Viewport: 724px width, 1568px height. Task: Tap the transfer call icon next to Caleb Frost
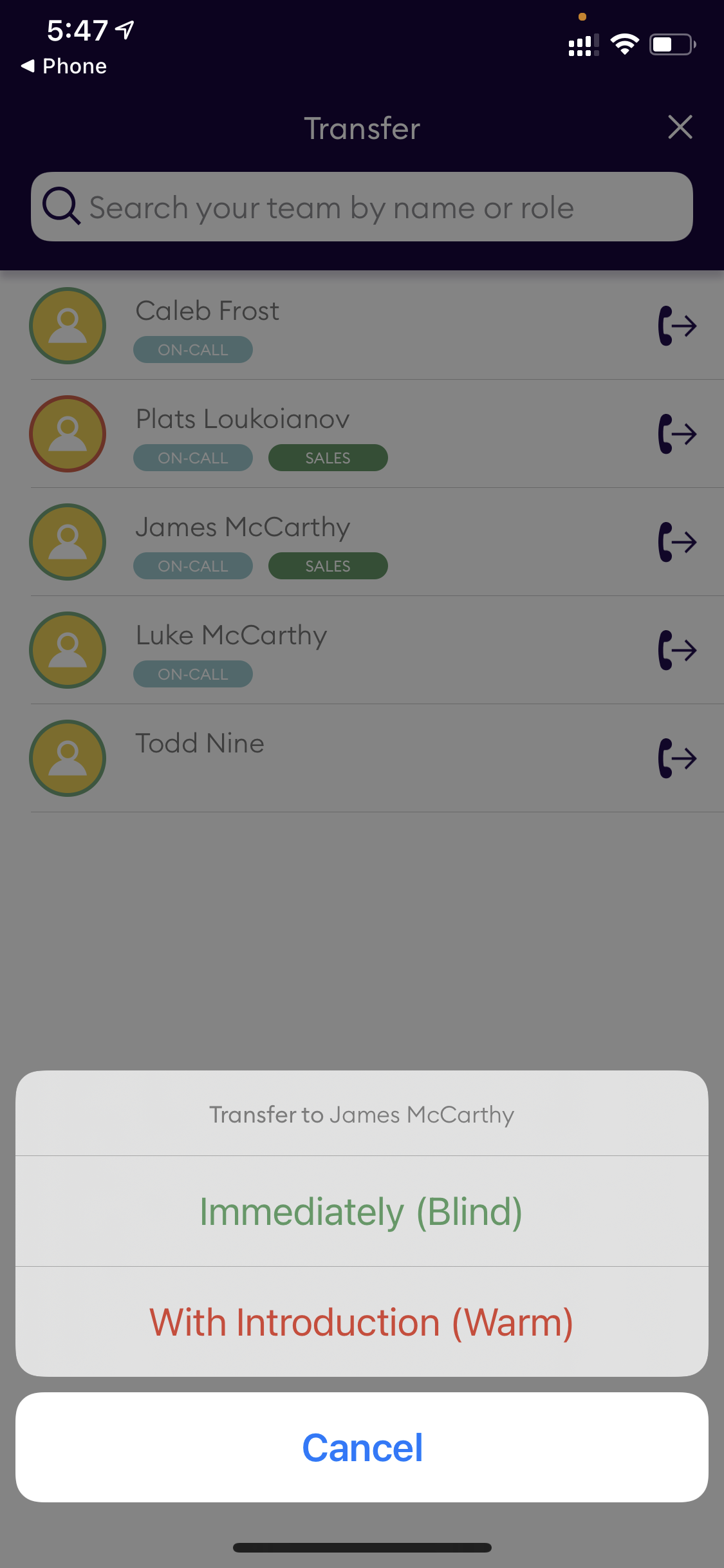pos(675,326)
